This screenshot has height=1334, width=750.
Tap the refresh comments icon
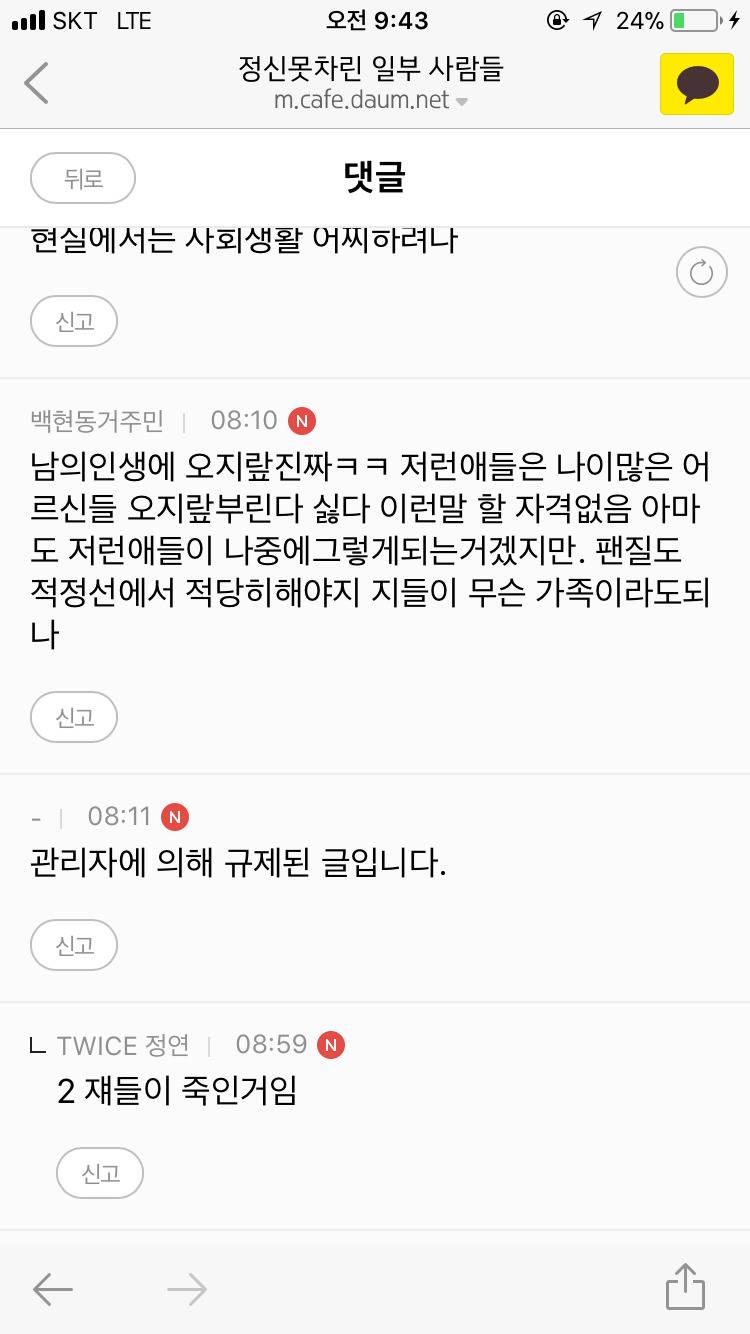(x=701, y=271)
